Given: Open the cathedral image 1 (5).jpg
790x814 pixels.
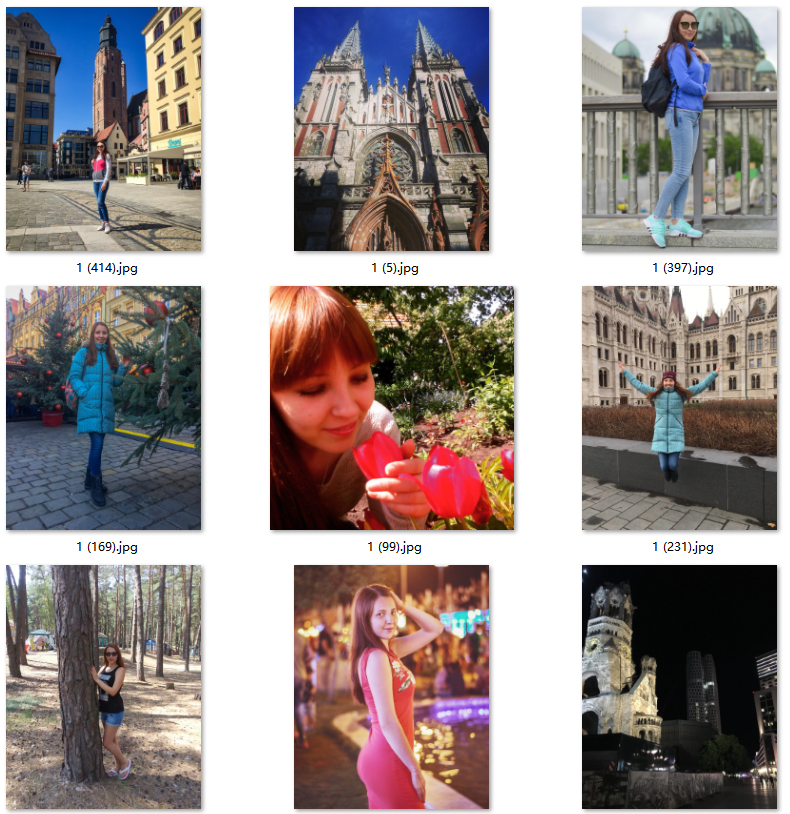Looking at the screenshot, I should 391,129.
